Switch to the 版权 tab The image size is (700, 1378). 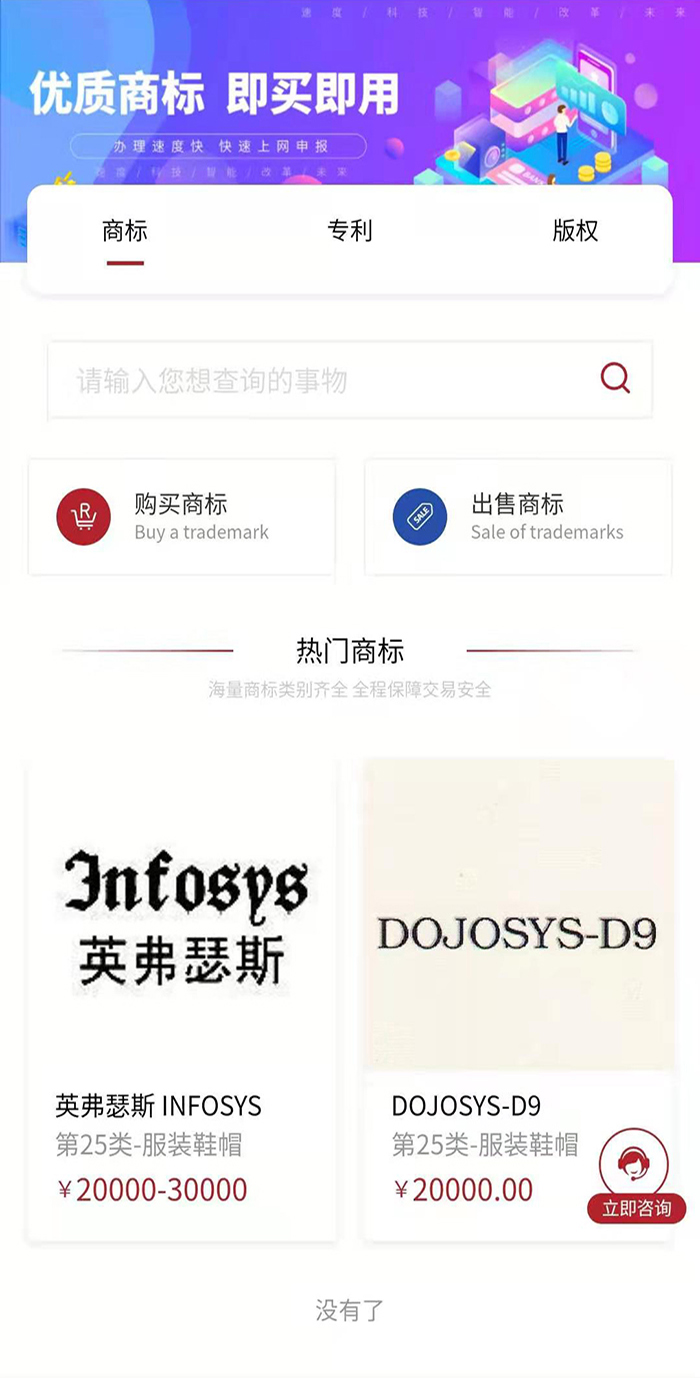tap(575, 232)
